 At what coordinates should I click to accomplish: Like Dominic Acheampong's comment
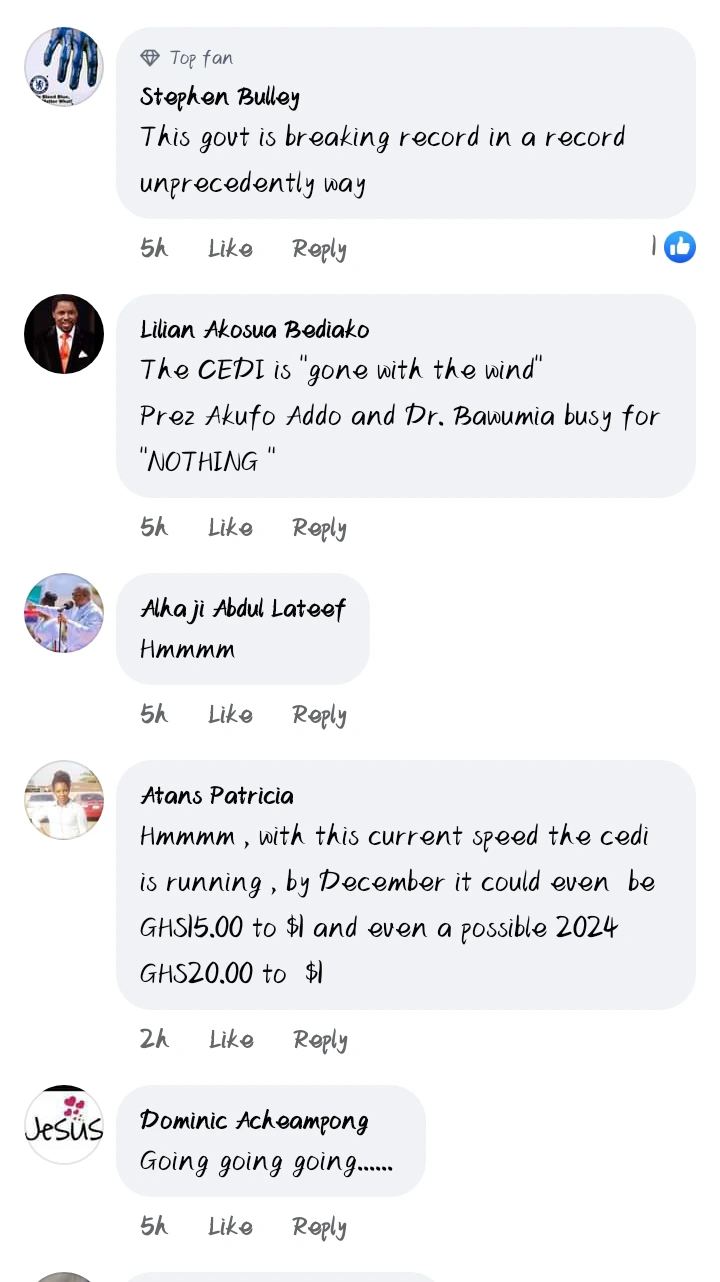click(x=230, y=1226)
